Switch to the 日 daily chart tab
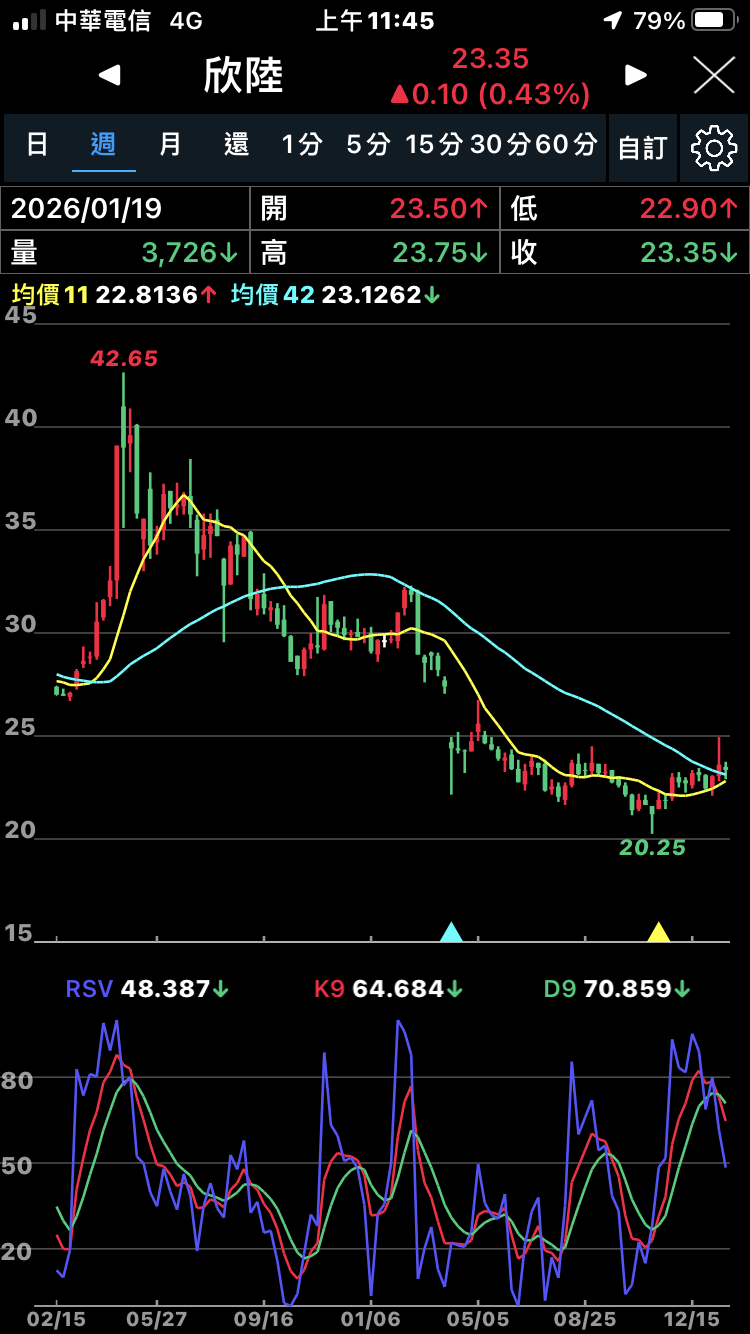The height and width of the screenshot is (1334, 750). pos(37,145)
